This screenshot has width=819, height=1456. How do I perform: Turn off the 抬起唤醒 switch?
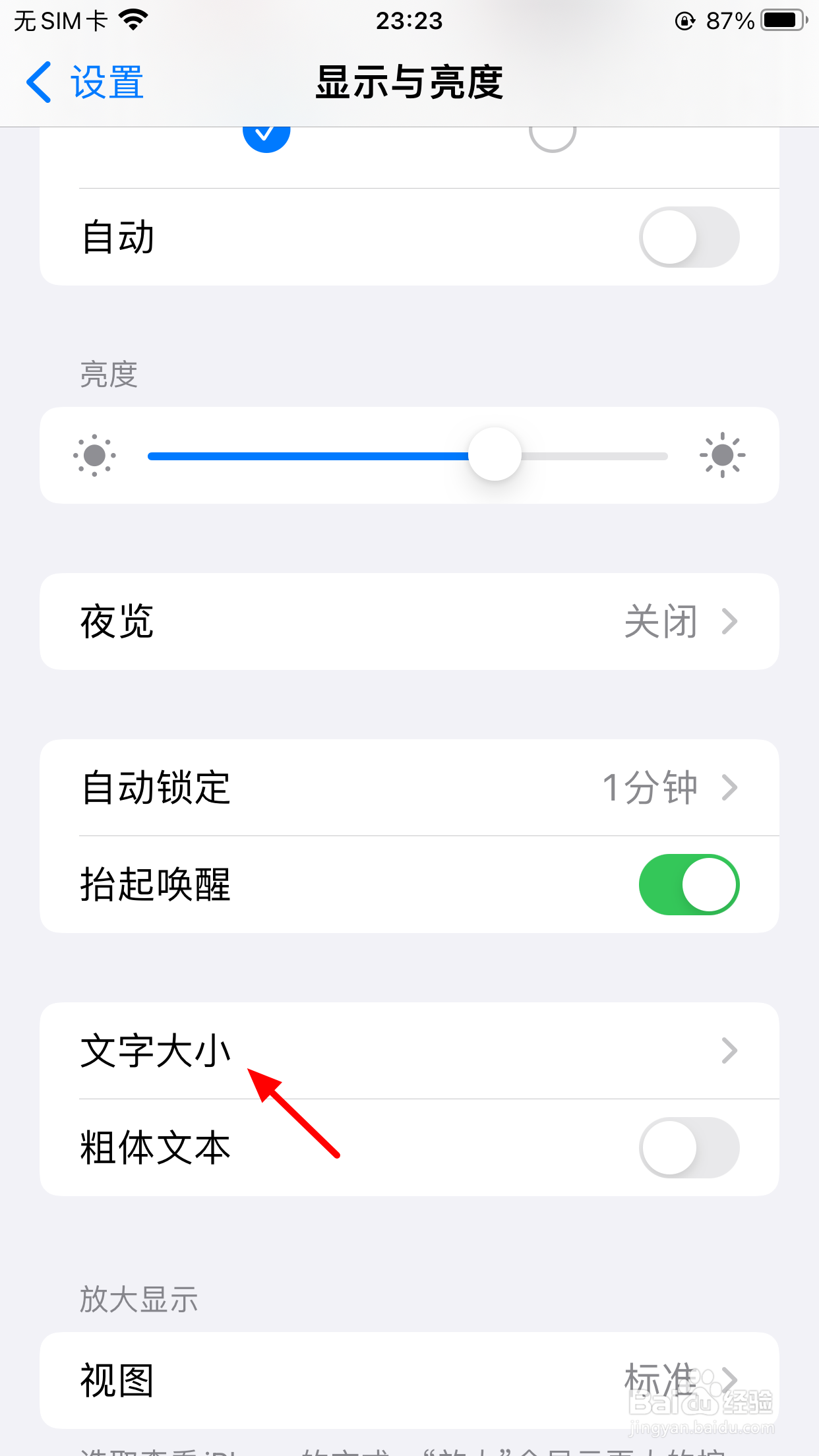pyautogui.click(x=688, y=884)
